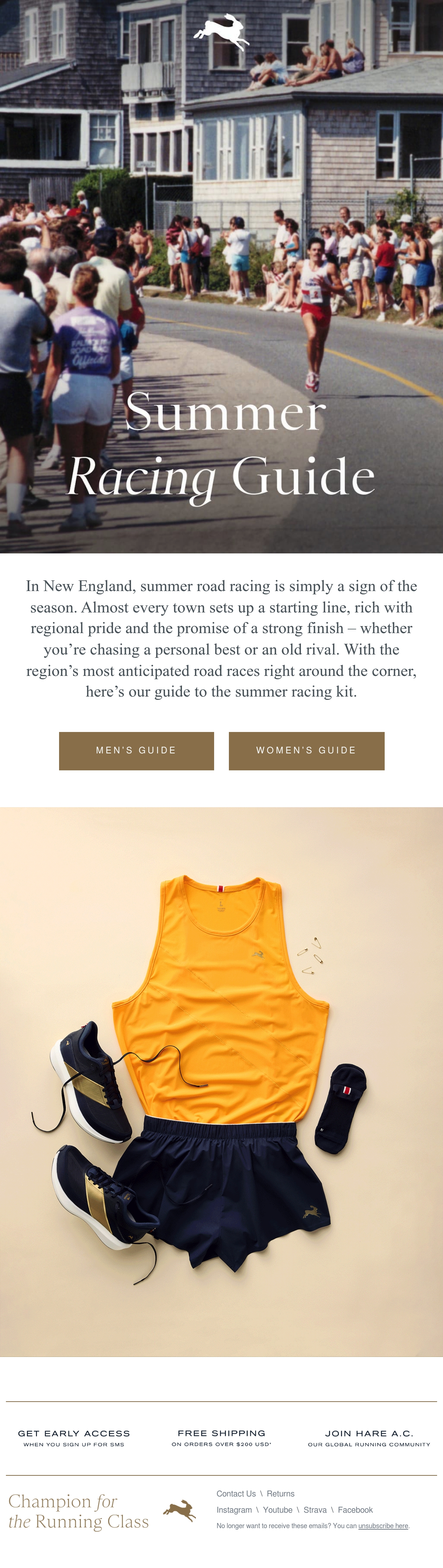This screenshot has height=1568, width=443.
Task: Visit the Youtube channel
Action: tap(277, 1510)
